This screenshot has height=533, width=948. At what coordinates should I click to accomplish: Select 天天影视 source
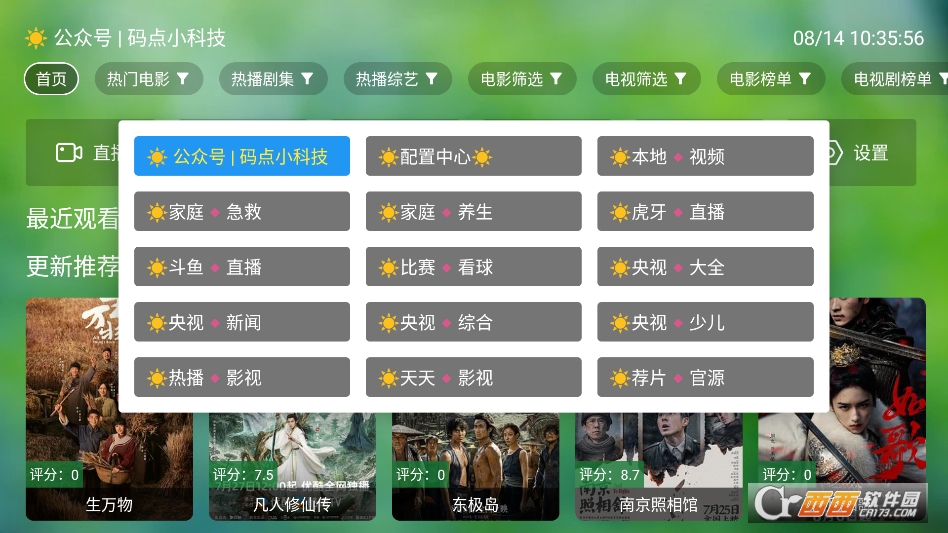coord(473,377)
